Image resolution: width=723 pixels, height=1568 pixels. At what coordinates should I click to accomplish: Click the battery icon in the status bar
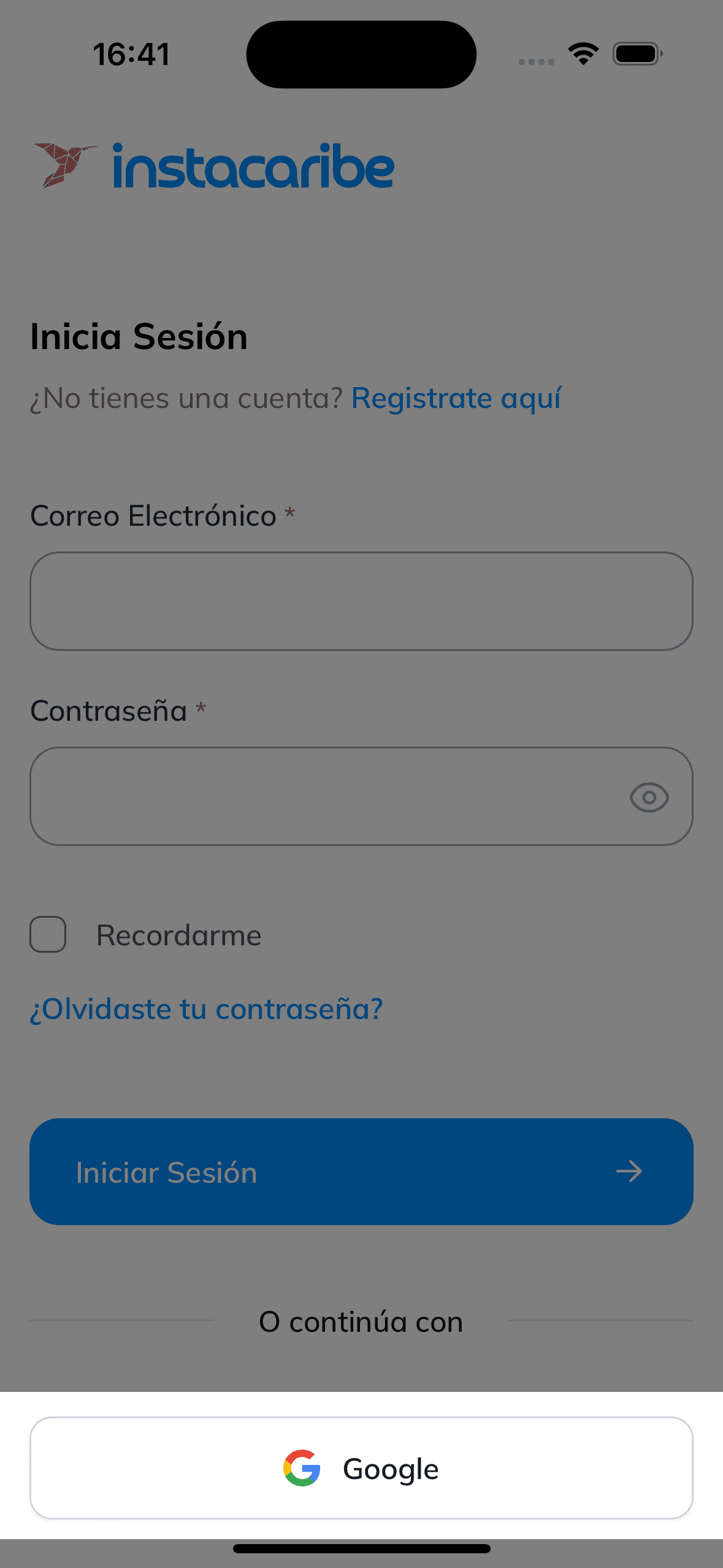(x=637, y=53)
